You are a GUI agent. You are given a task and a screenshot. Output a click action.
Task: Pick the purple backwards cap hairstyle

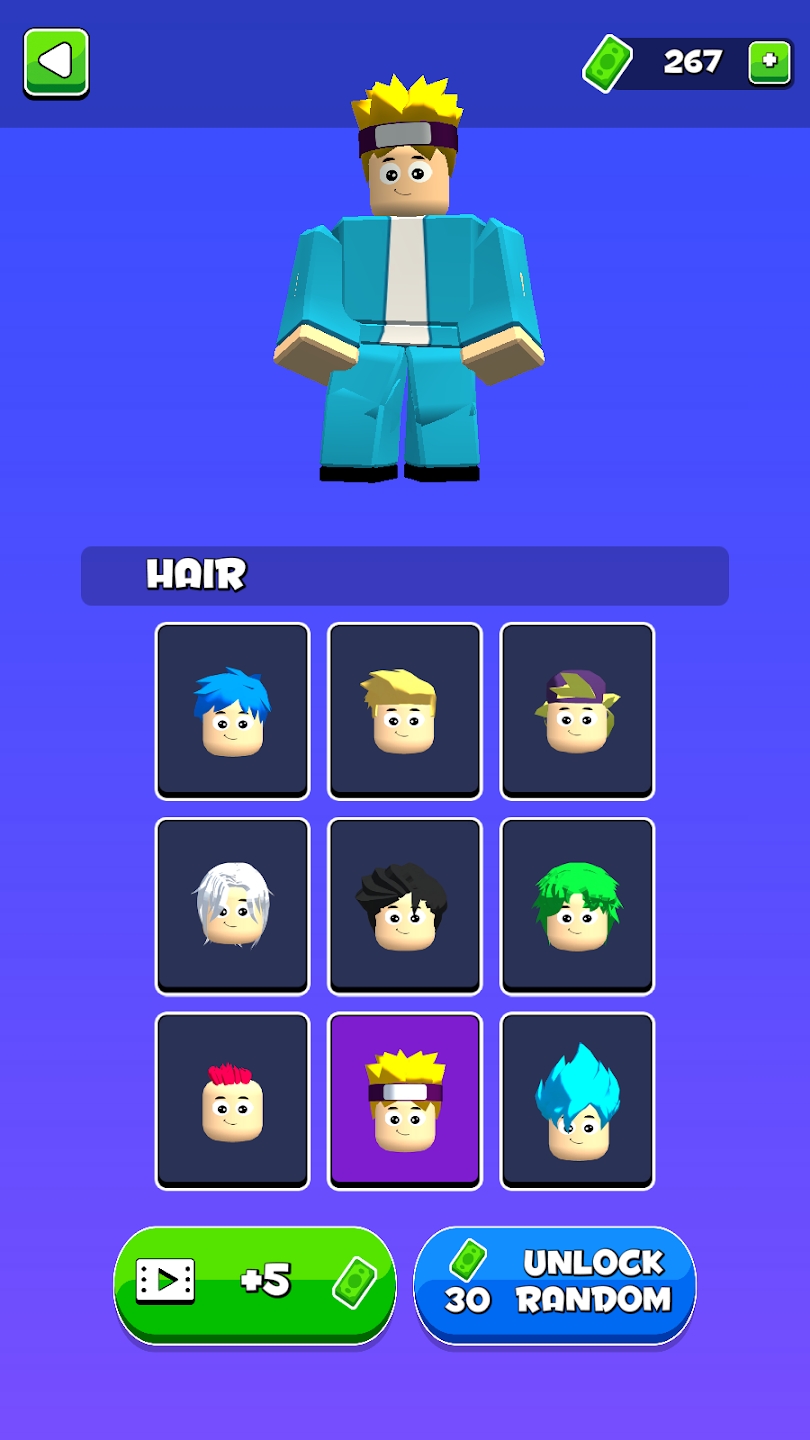click(577, 711)
